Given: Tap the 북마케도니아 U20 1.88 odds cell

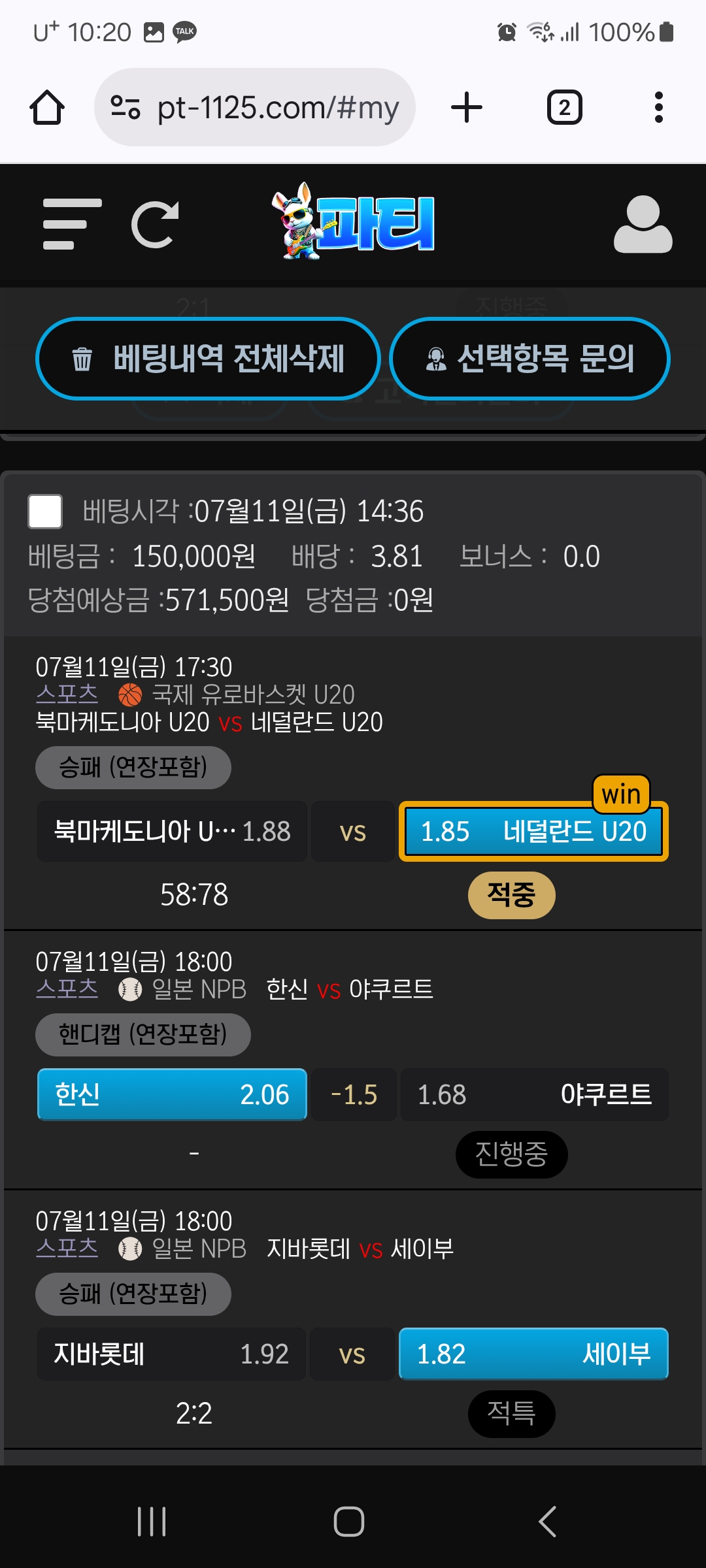Looking at the screenshot, I should click(172, 831).
